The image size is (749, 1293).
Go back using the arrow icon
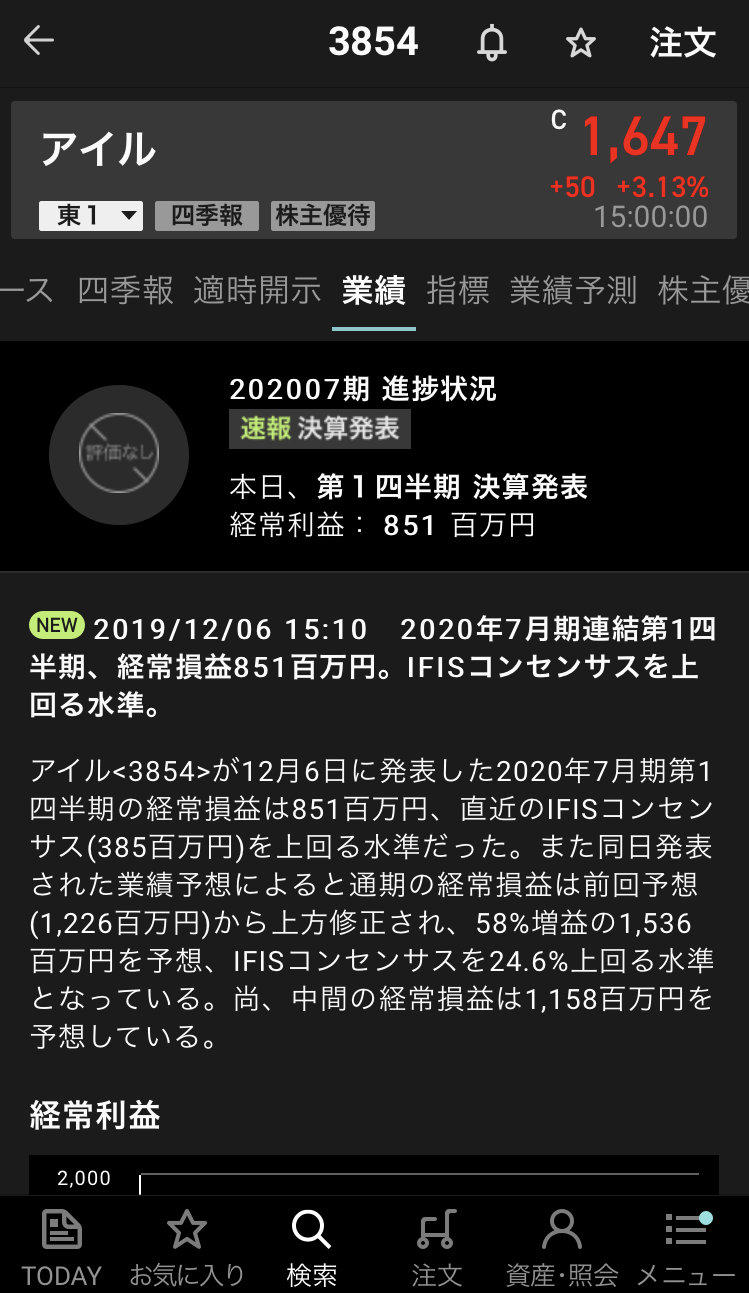pos(39,42)
